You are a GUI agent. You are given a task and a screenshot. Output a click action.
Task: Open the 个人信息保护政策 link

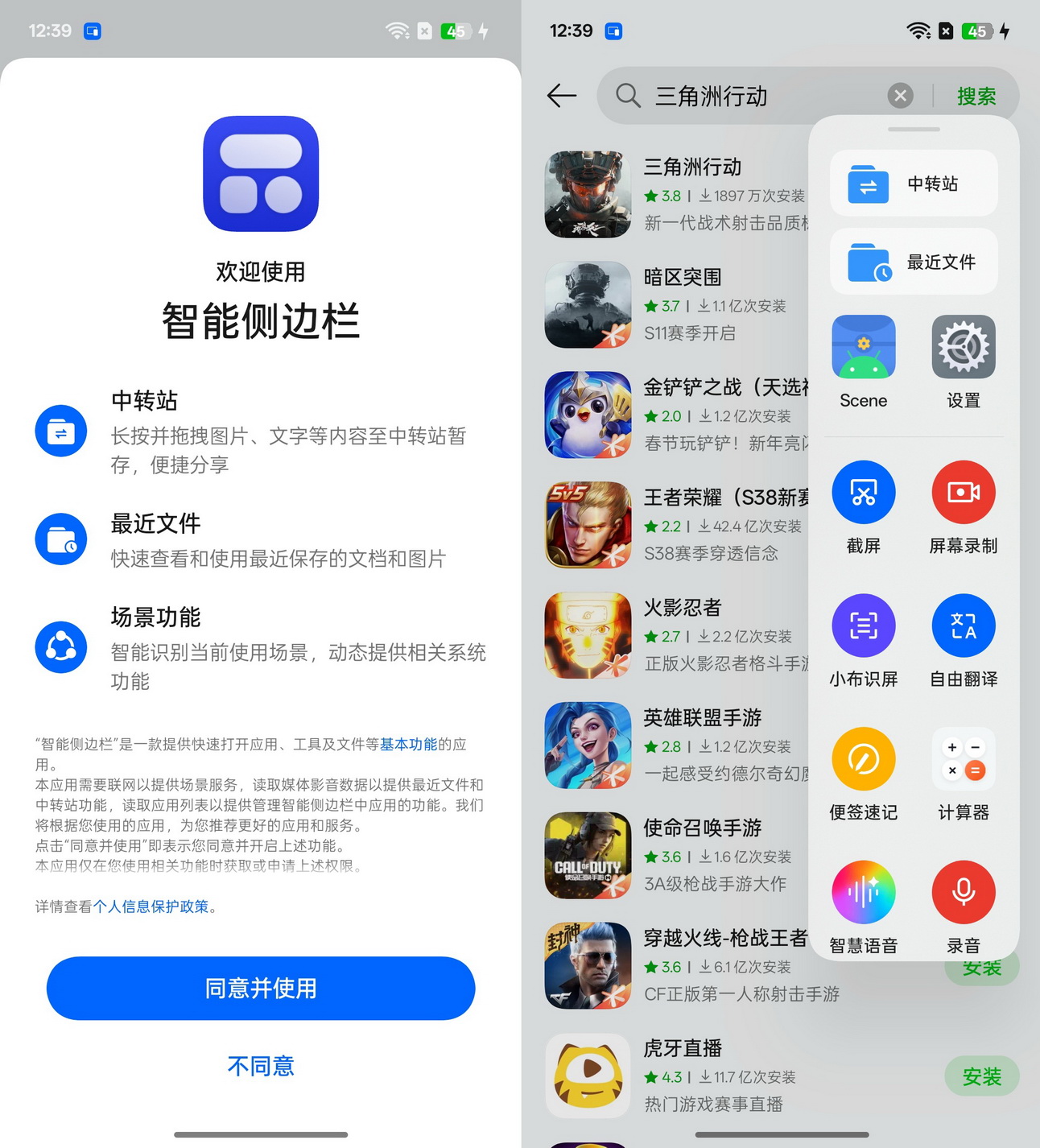pos(151,906)
